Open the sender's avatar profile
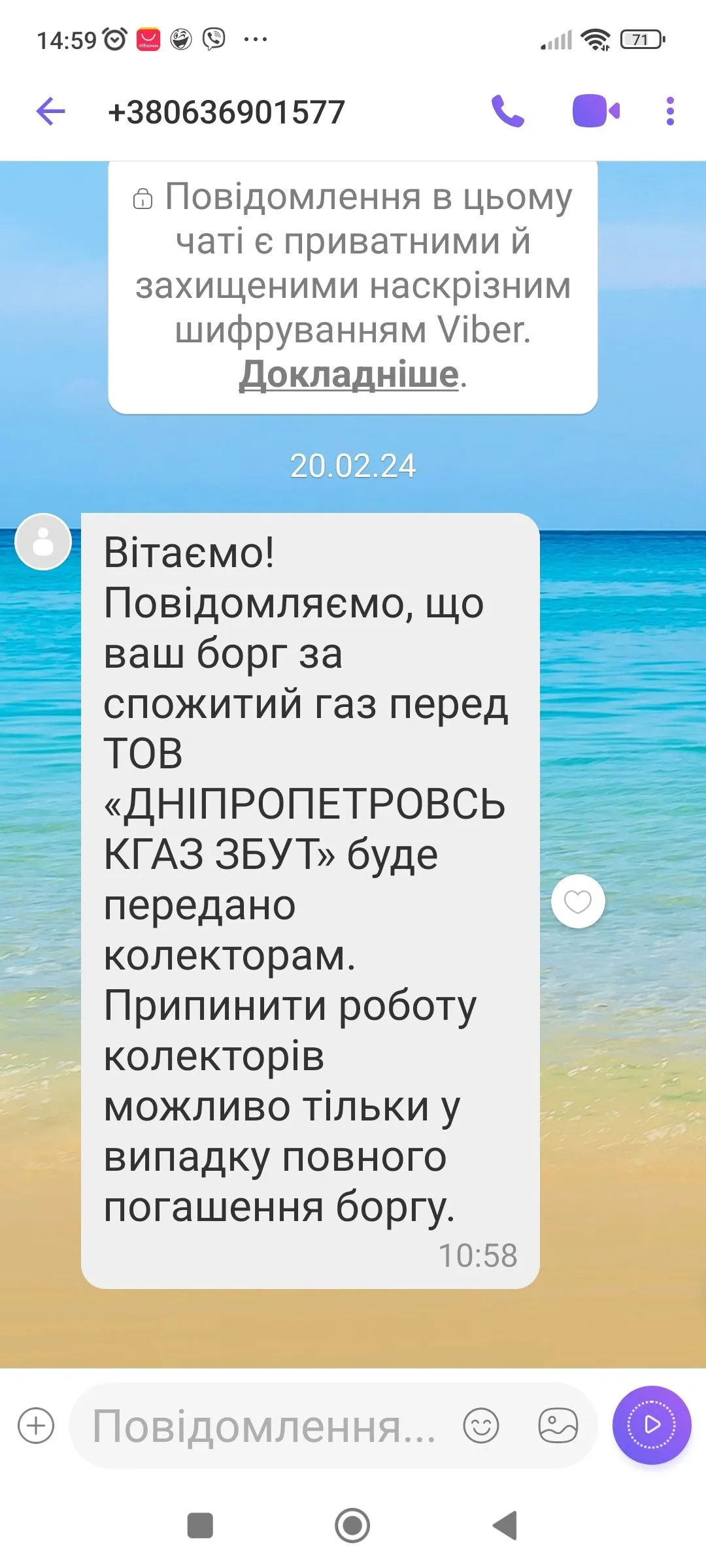The width and height of the screenshot is (706, 1568). (43, 542)
